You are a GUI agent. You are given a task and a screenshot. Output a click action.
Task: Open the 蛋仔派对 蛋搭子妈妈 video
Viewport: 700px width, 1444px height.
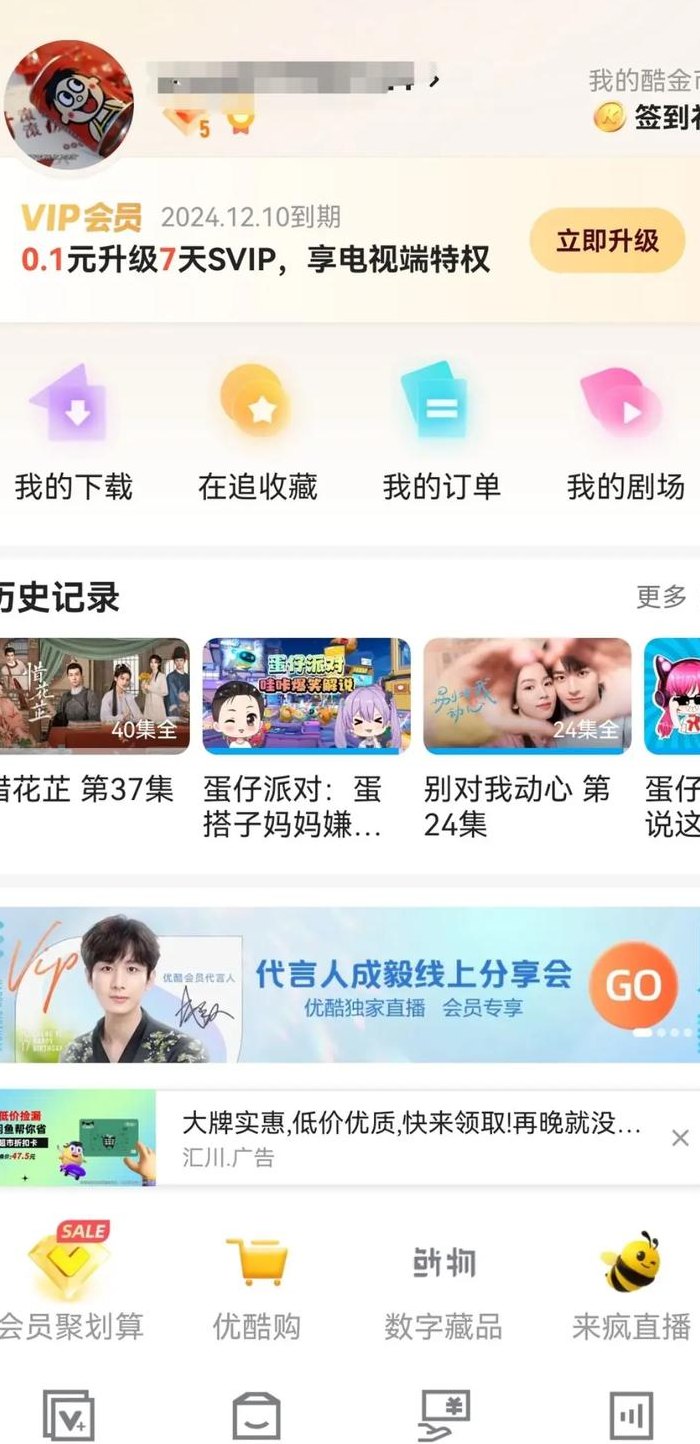coord(305,738)
